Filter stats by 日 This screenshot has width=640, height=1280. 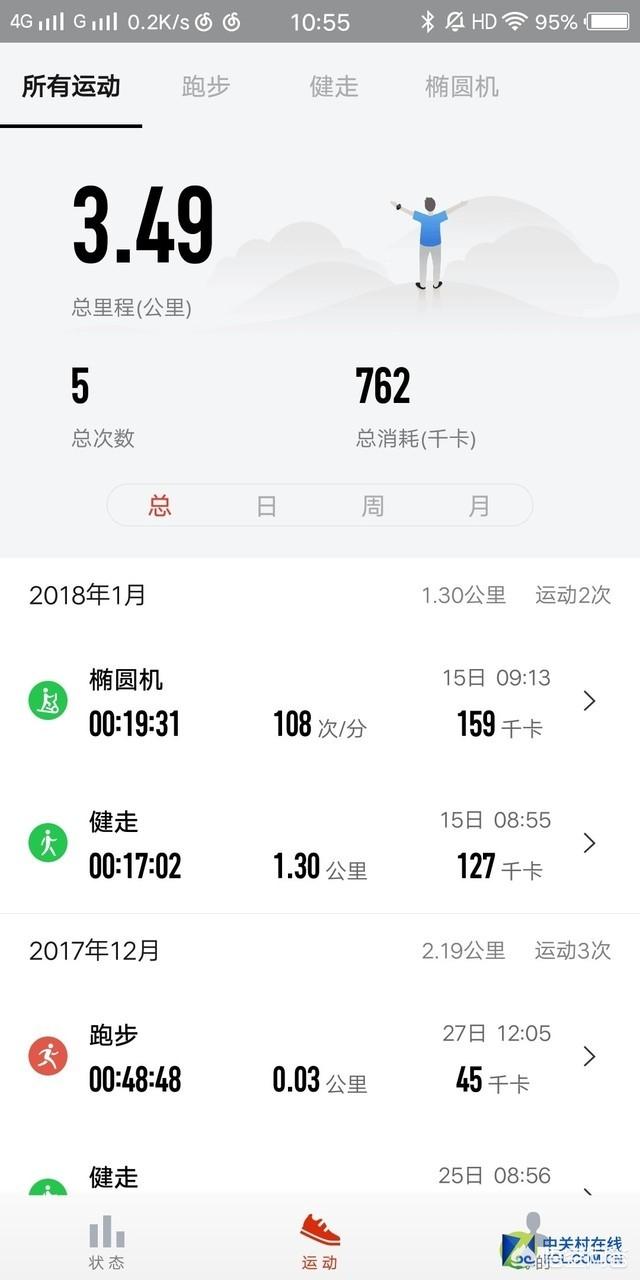(266, 506)
